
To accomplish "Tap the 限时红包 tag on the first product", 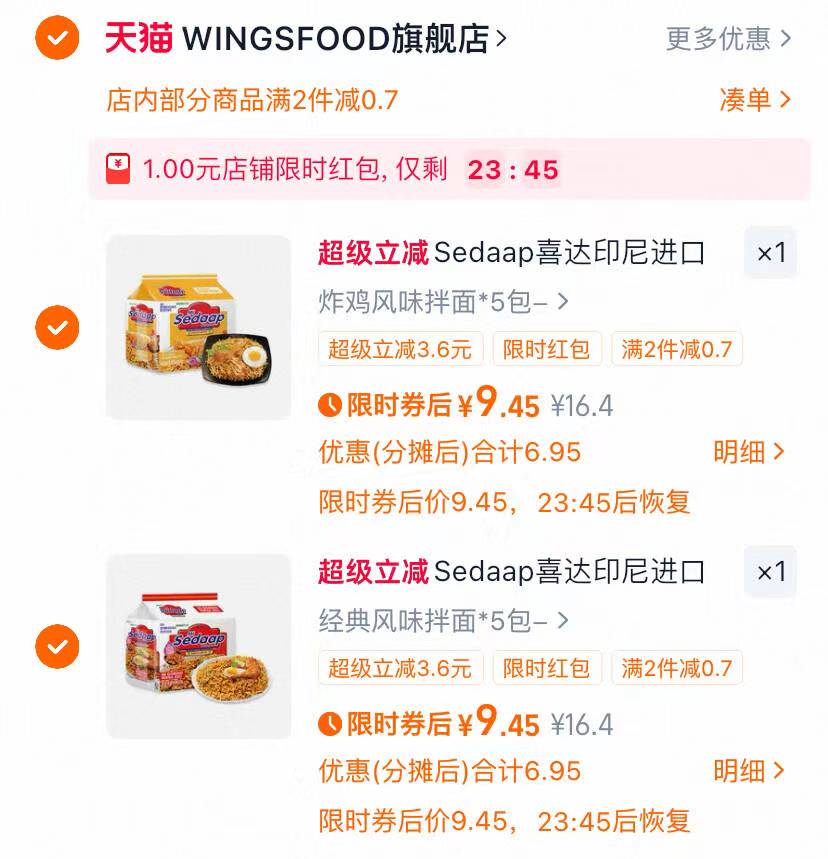I will pos(547,348).
